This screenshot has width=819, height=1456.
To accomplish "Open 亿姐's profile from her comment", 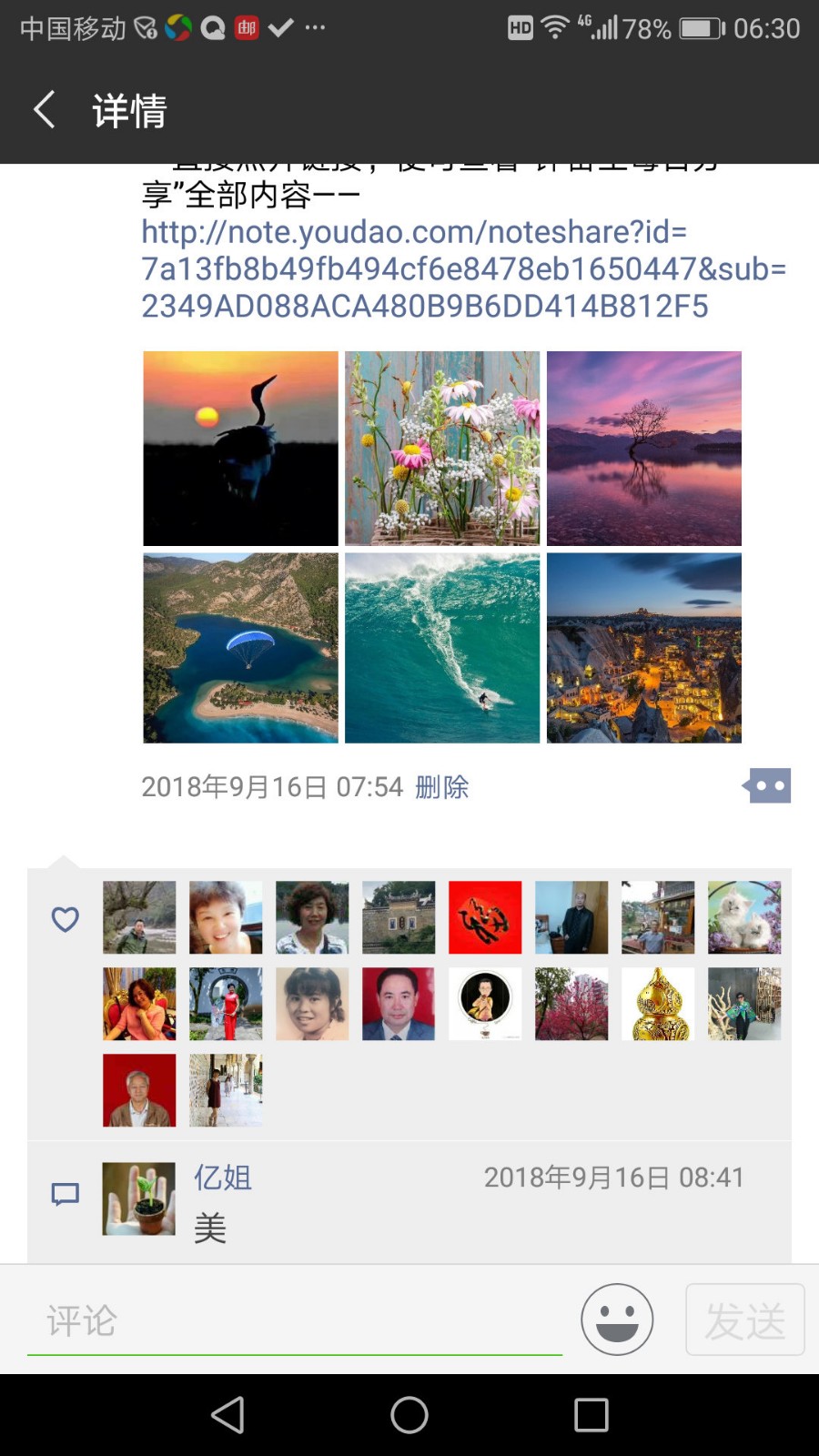I will click(222, 1178).
